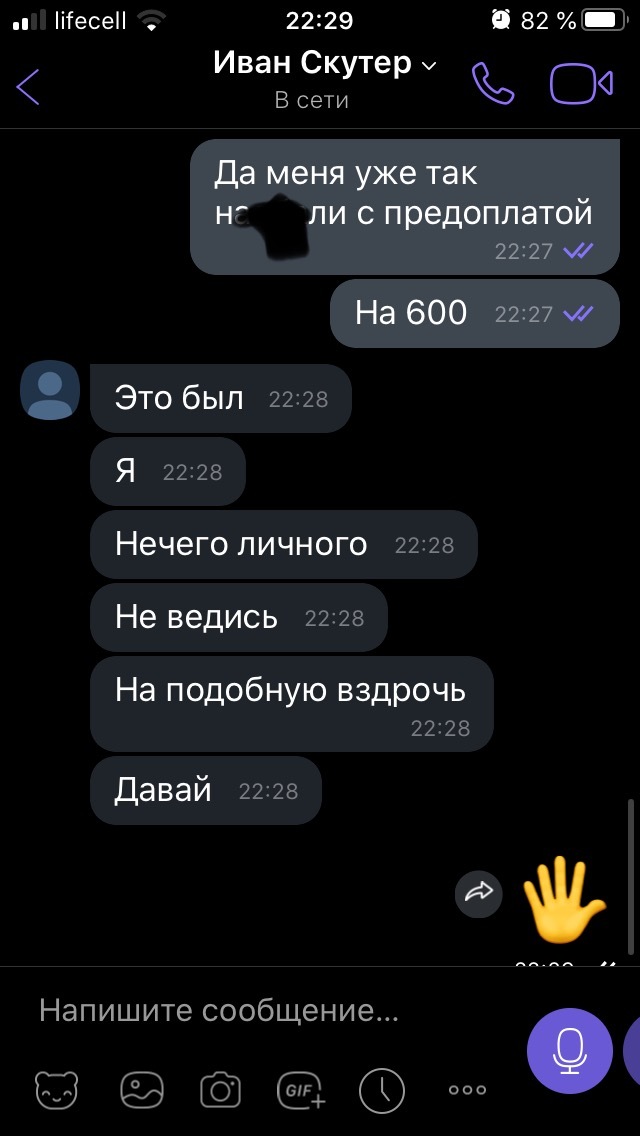This screenshot has width=640, height=1136.
Task: Open more attachment options
Action: pyautogui.click(x=467, y=1089)
